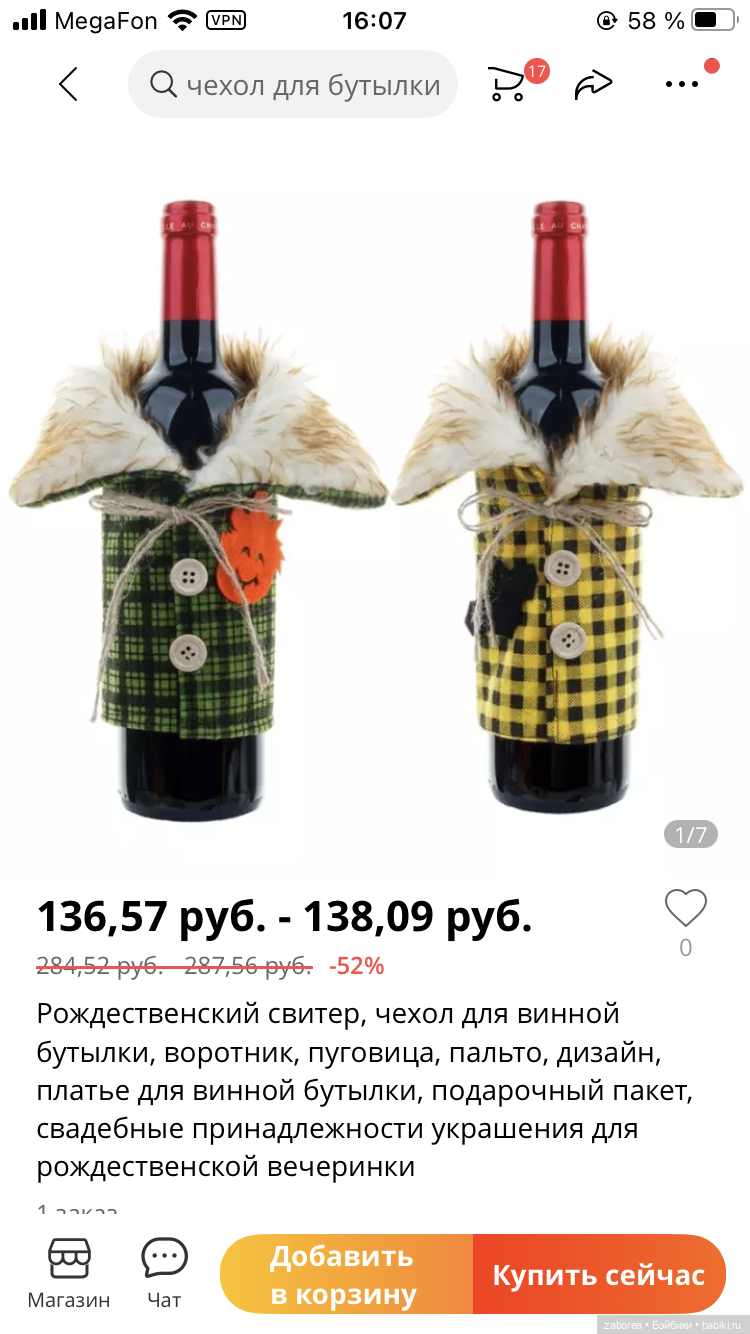Screen dimensions: 750x1334
Task: Open the shopping cart with 17 items
Action: [x=510, y=84]
